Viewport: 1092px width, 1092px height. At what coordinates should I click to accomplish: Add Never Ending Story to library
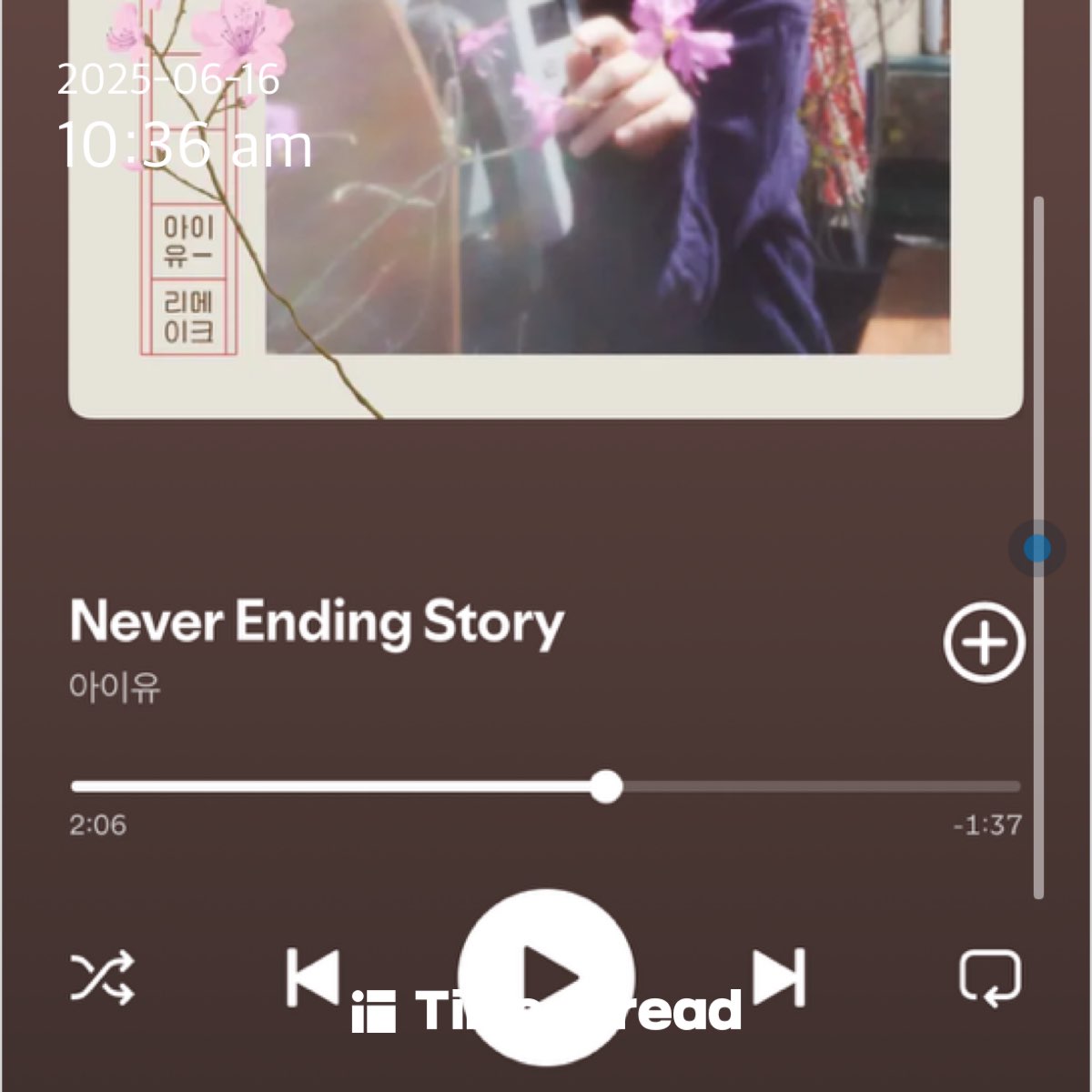click(x=984, y=642)
